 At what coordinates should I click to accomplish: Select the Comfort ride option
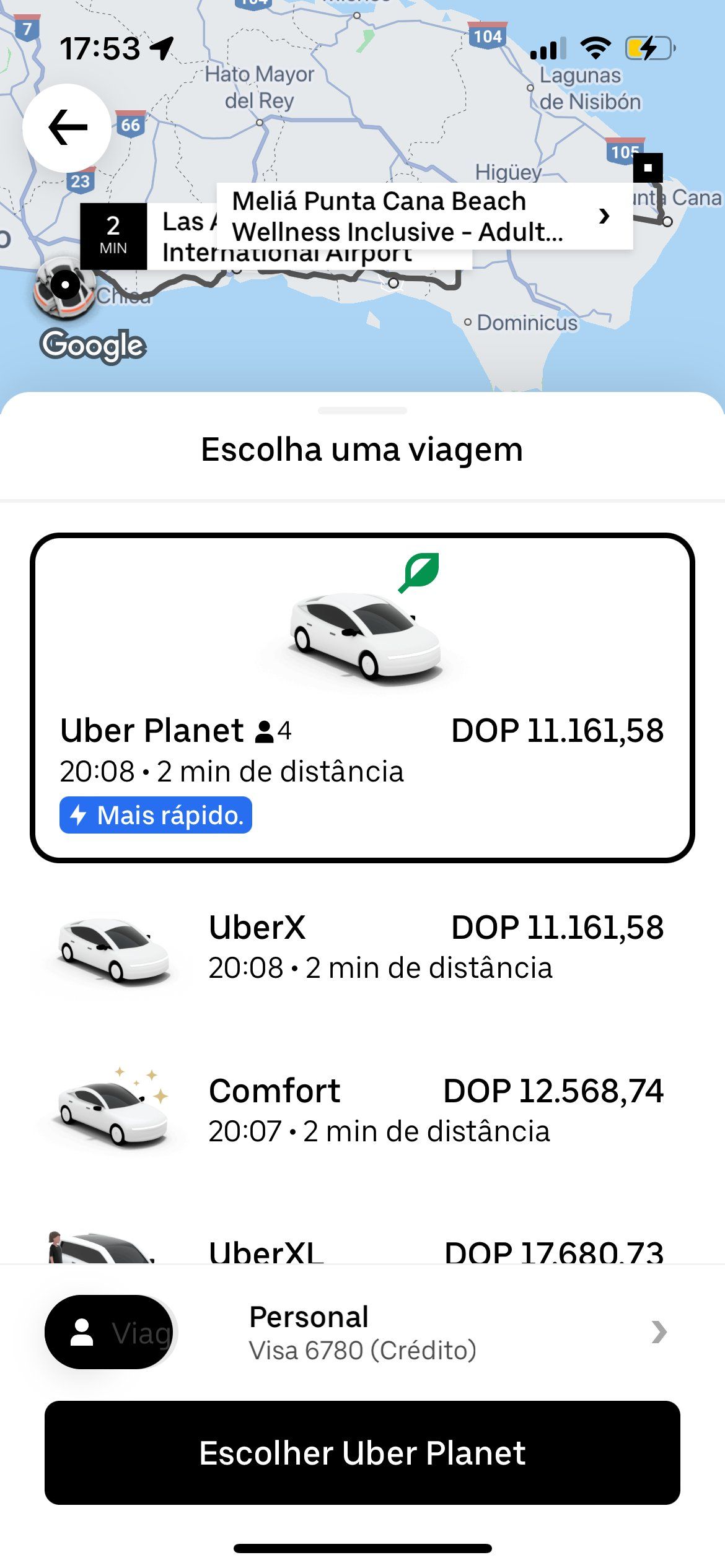[362, 1110]
